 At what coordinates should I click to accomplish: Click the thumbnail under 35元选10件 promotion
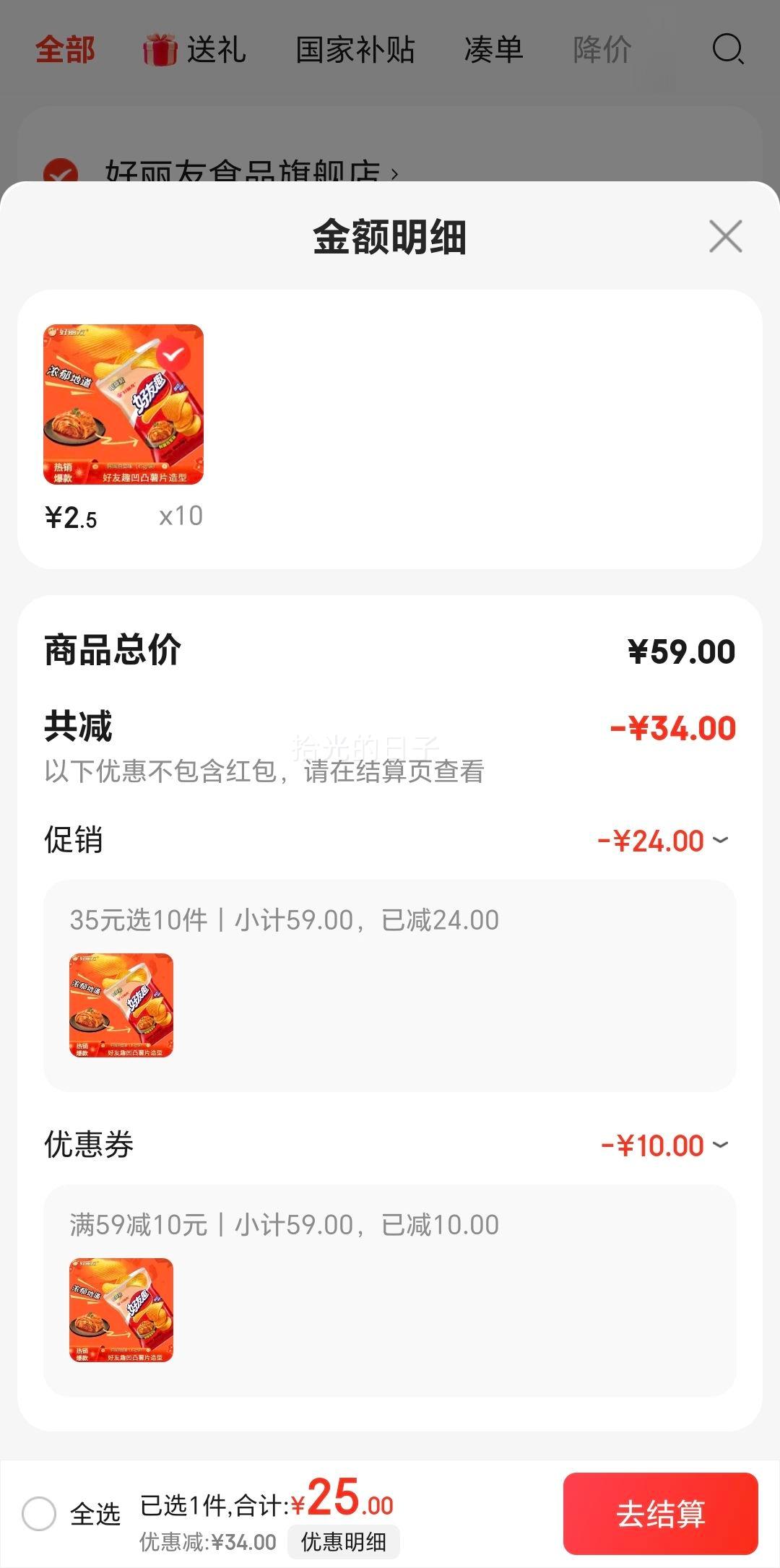[120, 1007]
